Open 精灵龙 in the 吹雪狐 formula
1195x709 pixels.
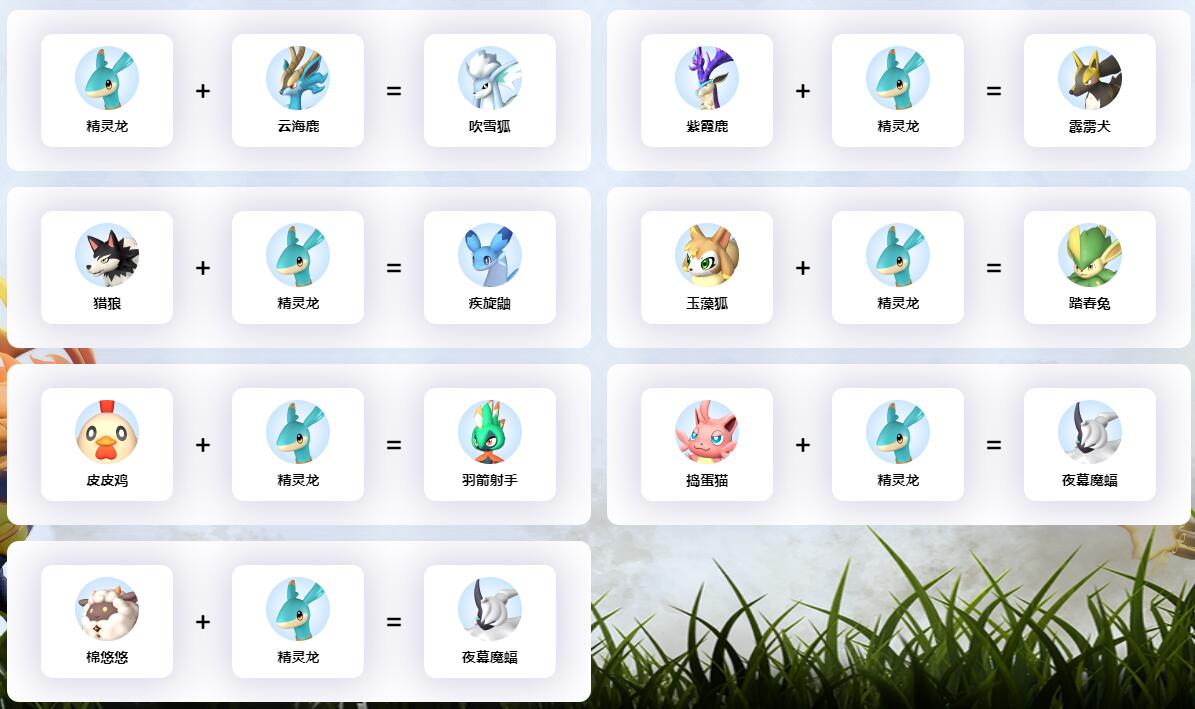pyautogui.click(x=106, y=90)
